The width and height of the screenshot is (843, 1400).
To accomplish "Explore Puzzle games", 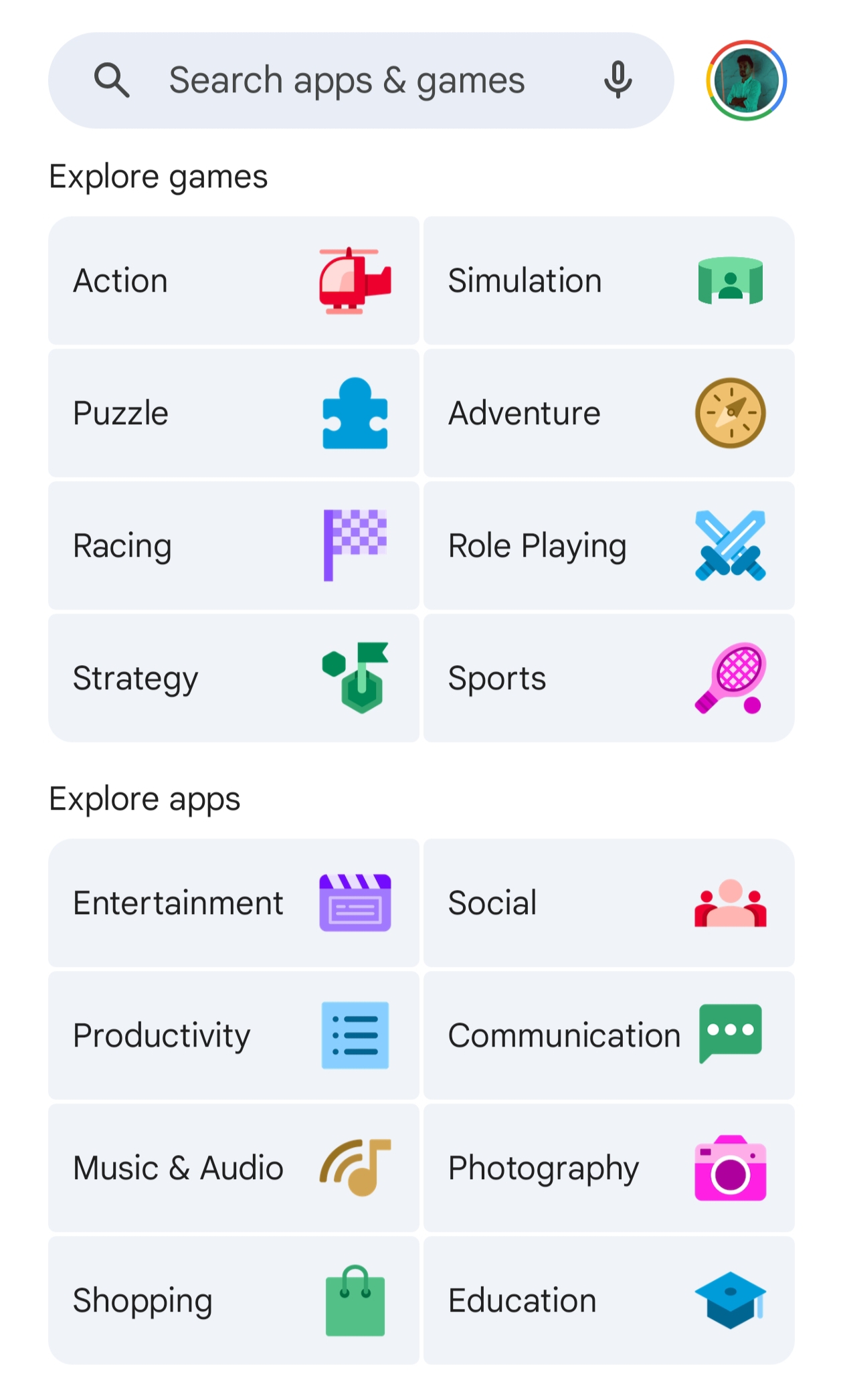I will (233, 413).
